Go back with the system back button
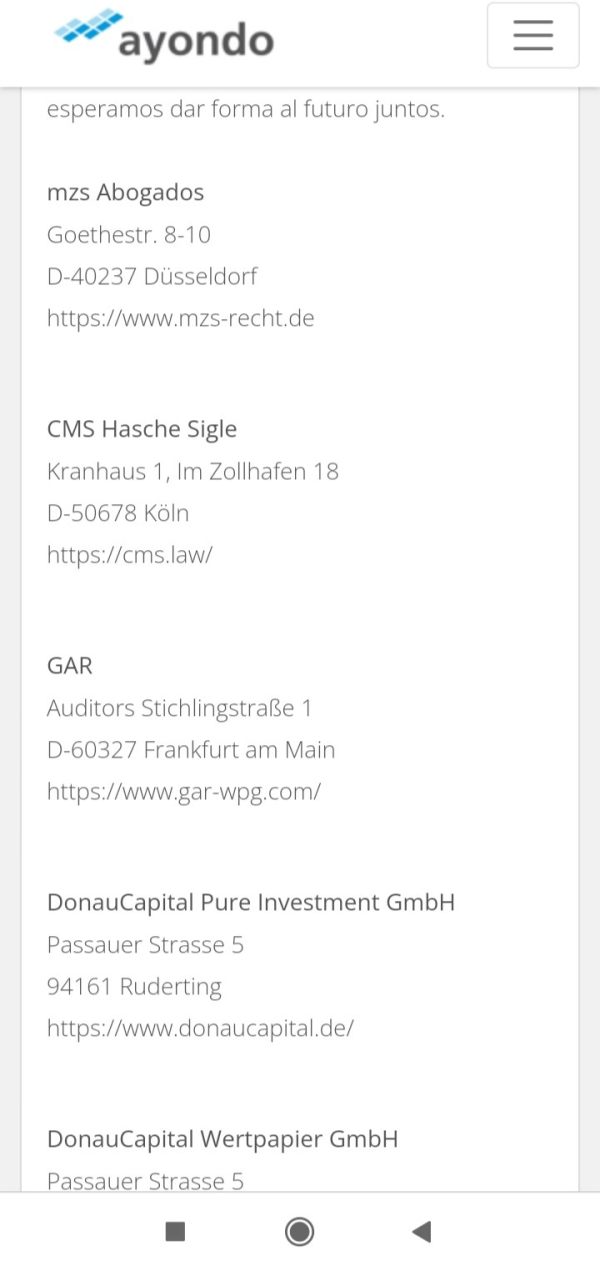Viewport: 600px width, 1271px height. pyautogui.click(x=422, y=1231)
